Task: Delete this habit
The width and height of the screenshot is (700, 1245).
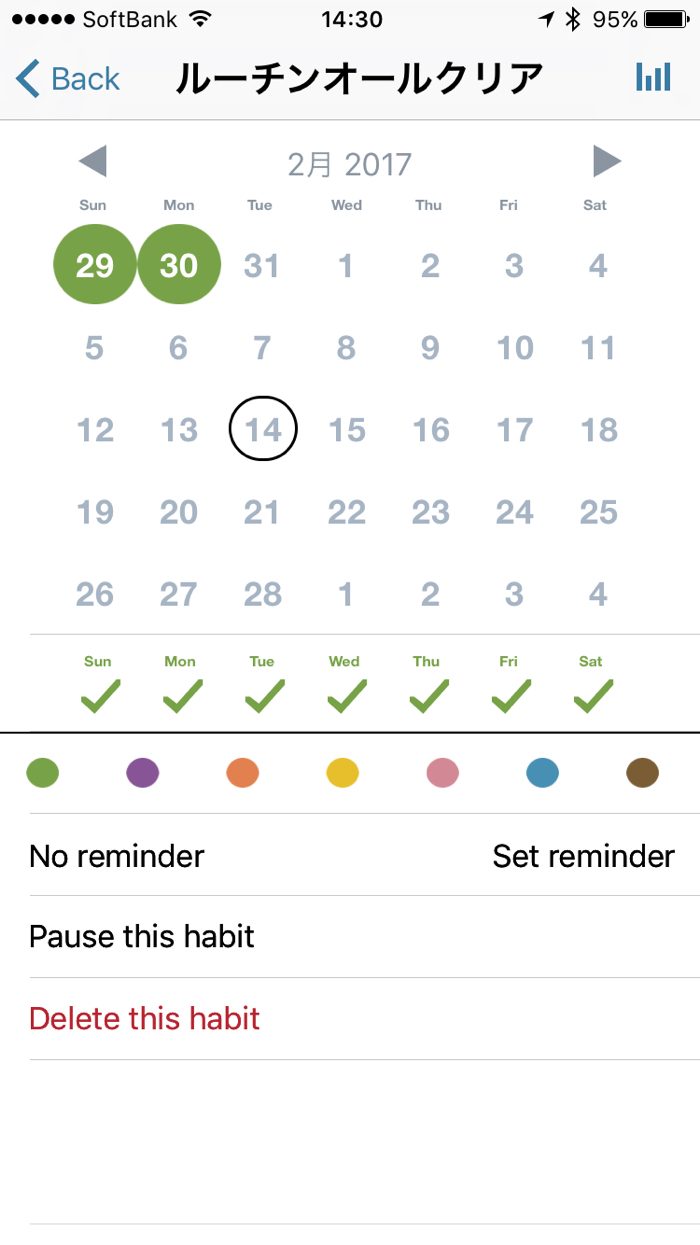Action: tap(145, 1019)
